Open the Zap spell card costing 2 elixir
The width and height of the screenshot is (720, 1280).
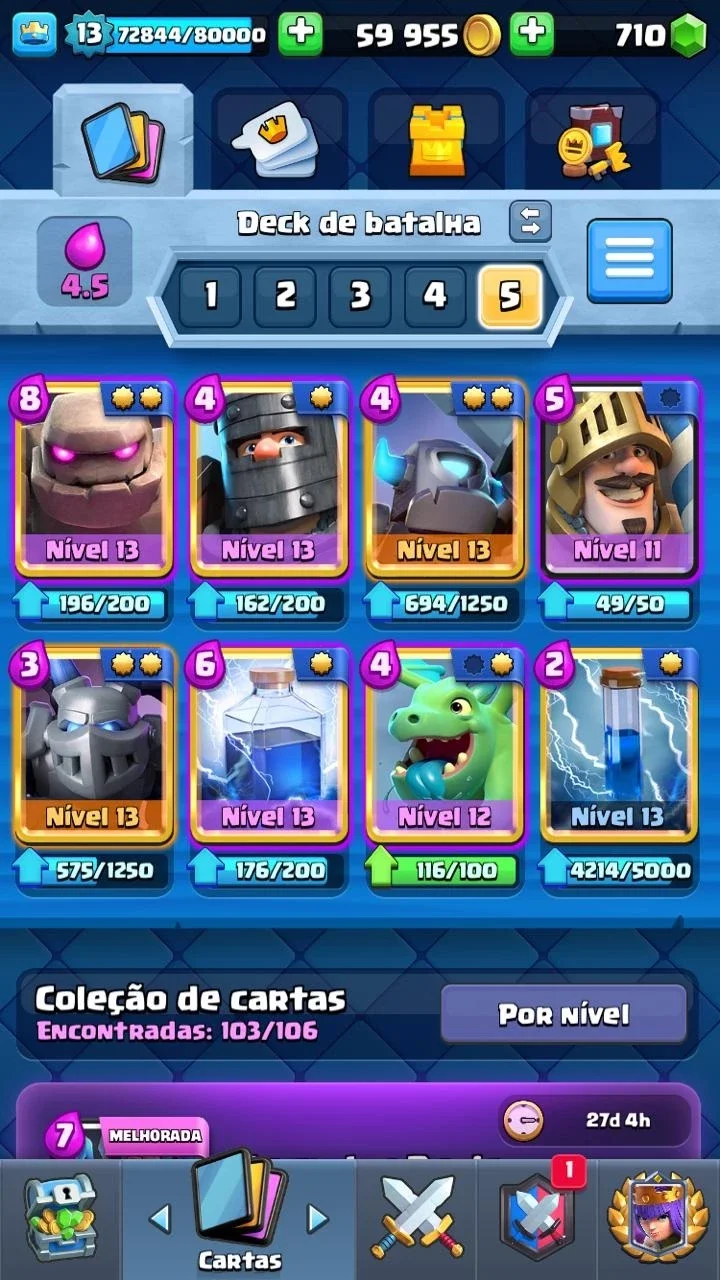(617, 745)
